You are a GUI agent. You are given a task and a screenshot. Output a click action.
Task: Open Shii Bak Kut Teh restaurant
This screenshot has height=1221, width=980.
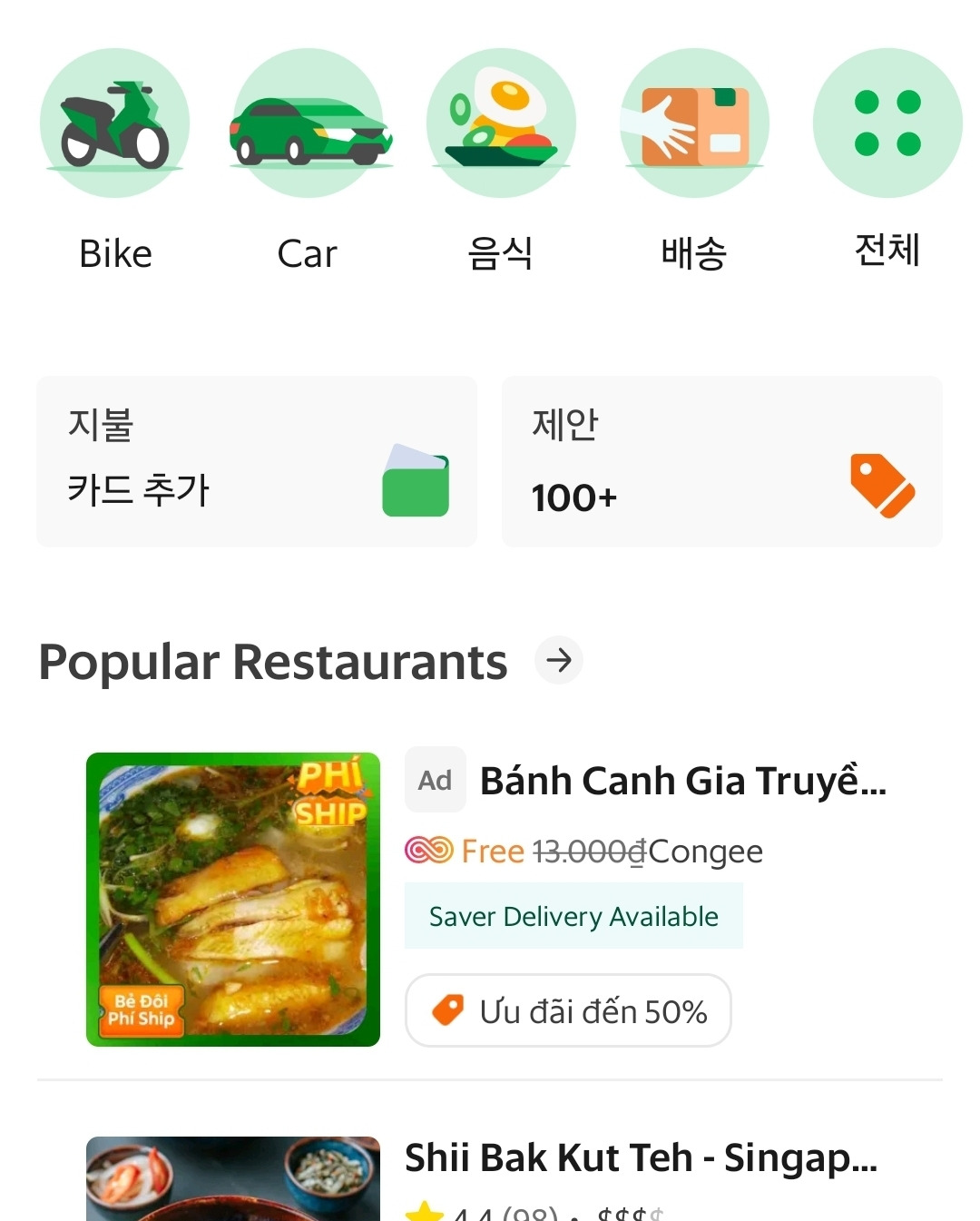(x=640, y=1158)
